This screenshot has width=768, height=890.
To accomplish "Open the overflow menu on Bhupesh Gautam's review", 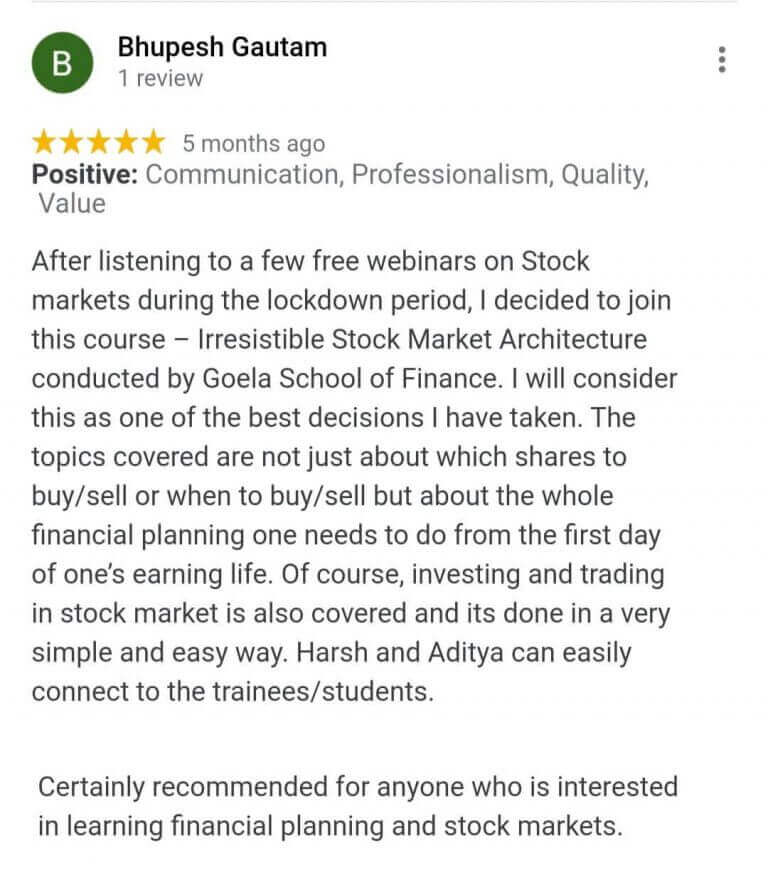I will click(x=721, y=60).
